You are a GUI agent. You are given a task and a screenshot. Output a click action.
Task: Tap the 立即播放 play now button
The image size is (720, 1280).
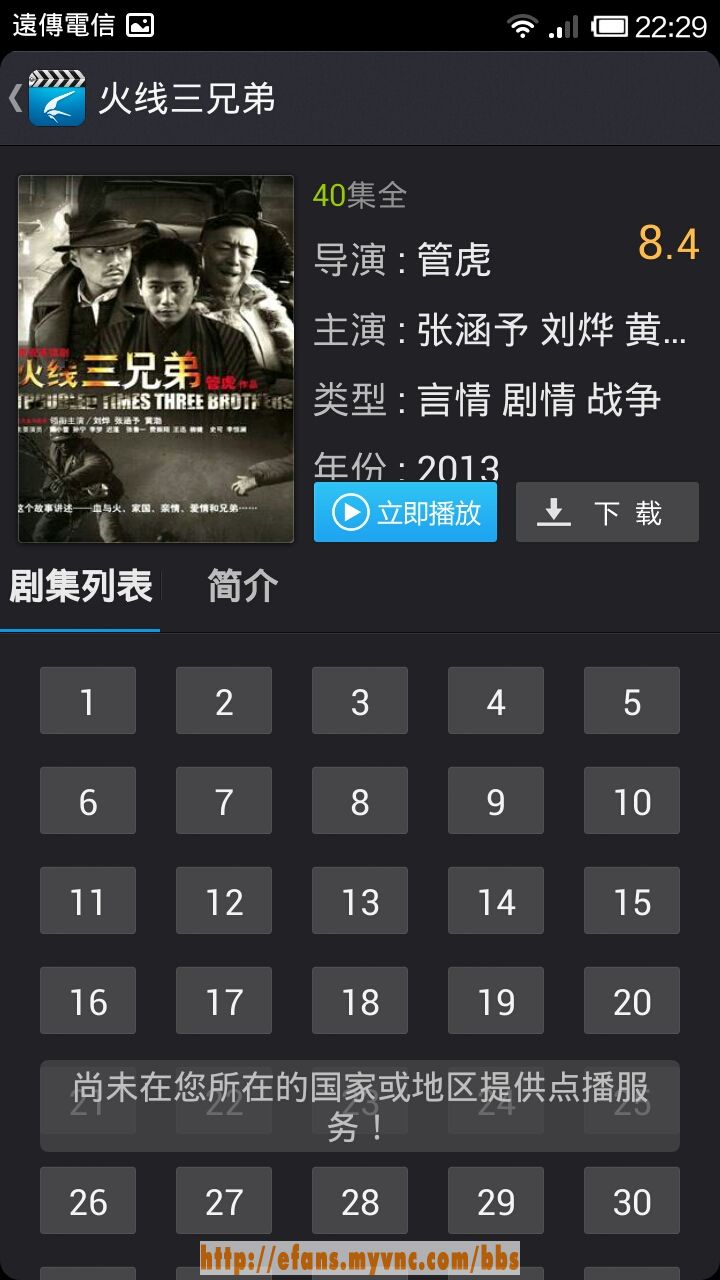coord(405,513)
